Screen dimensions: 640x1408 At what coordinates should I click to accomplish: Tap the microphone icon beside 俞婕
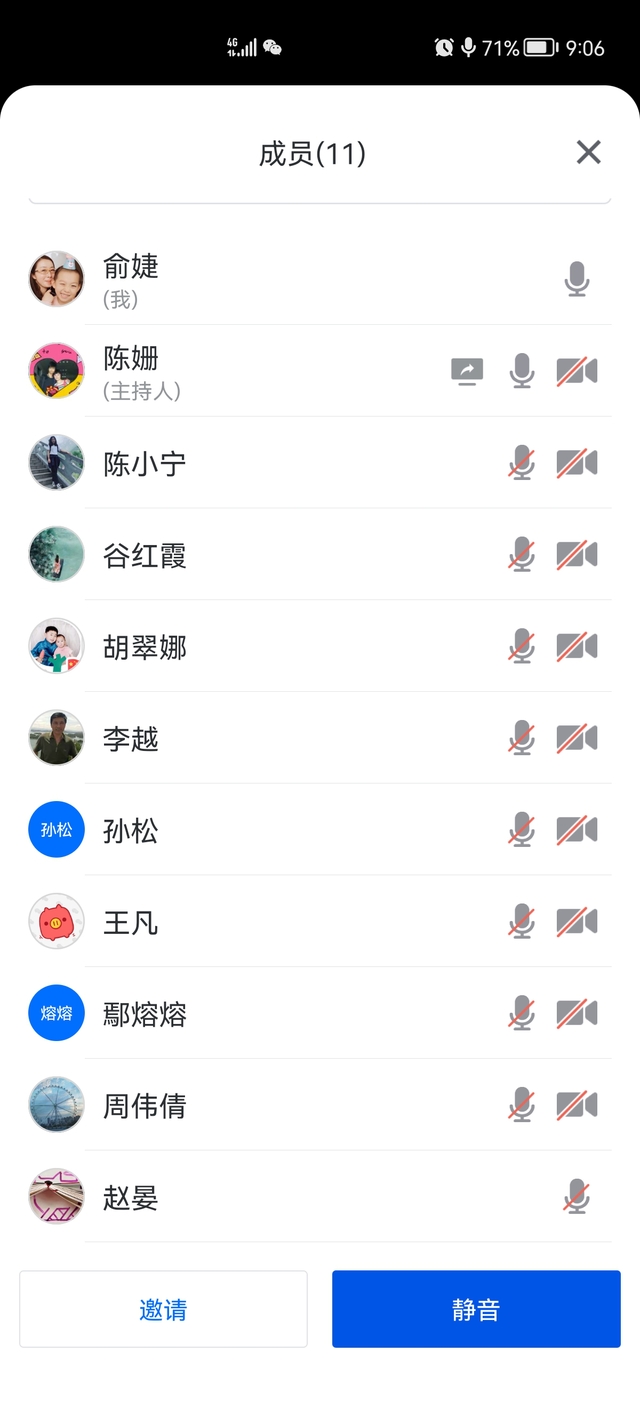coord(577,279)
